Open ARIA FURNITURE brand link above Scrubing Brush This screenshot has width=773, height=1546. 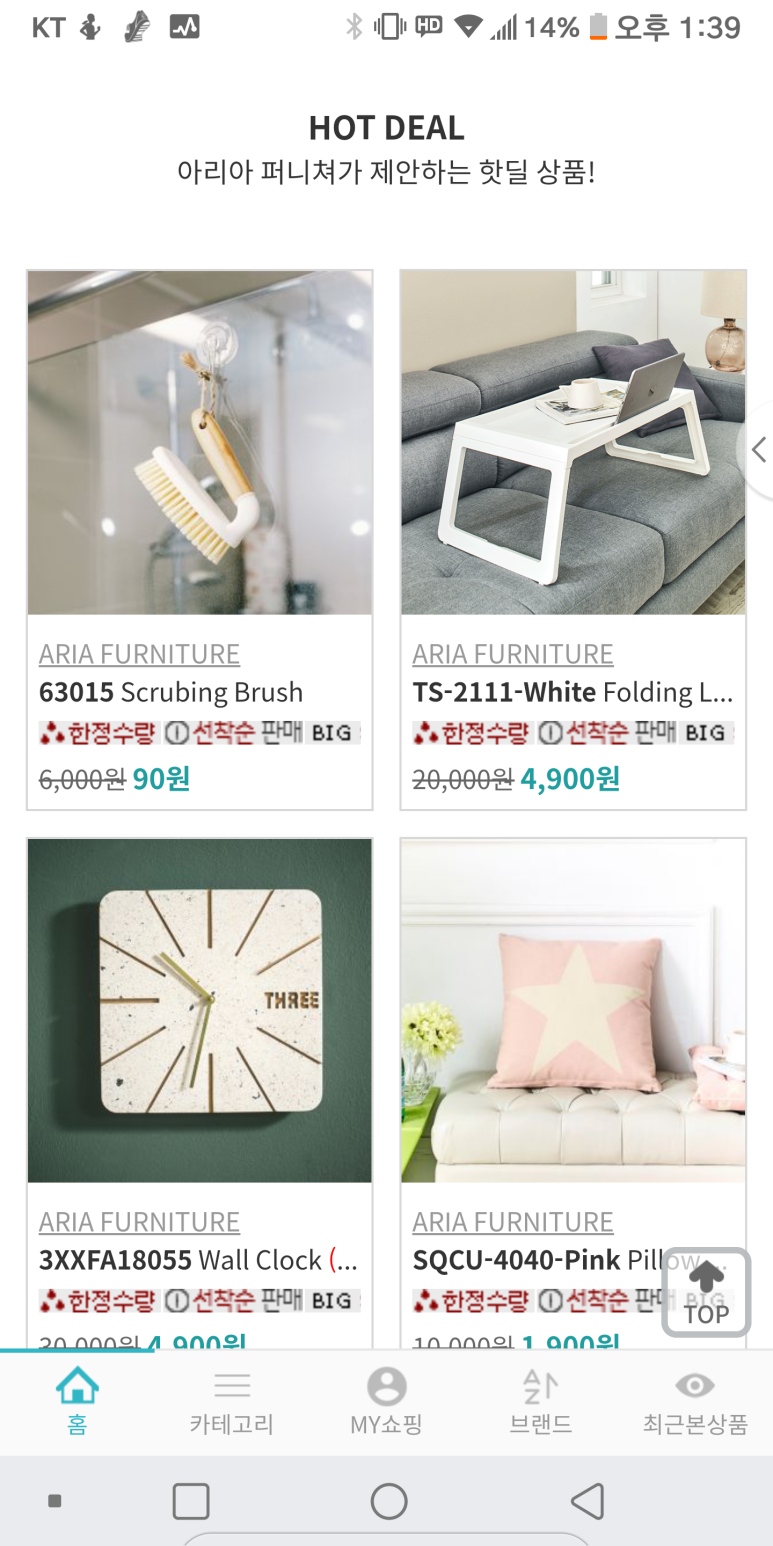(139, 654)
